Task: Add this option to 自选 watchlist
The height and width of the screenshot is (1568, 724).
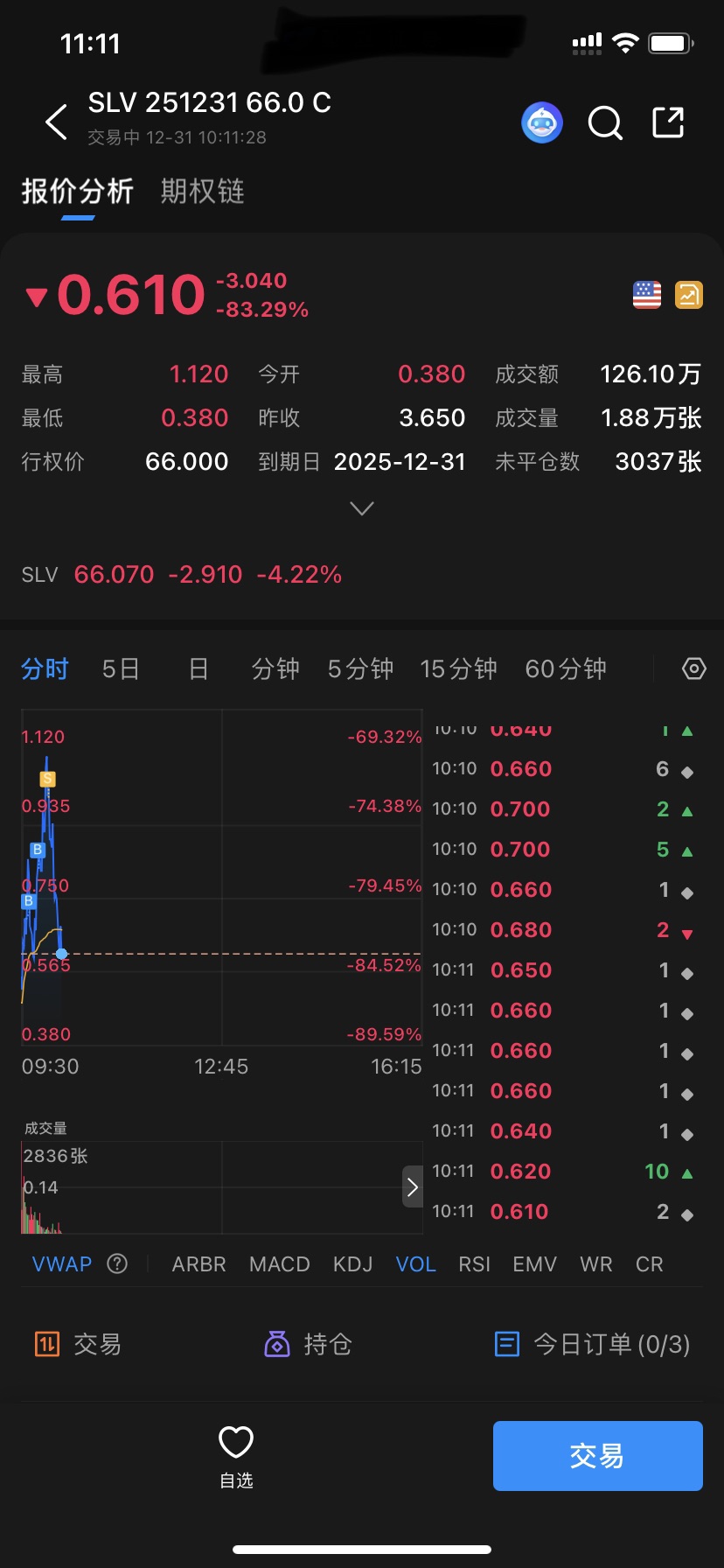Action: (x=236, y=1456)
